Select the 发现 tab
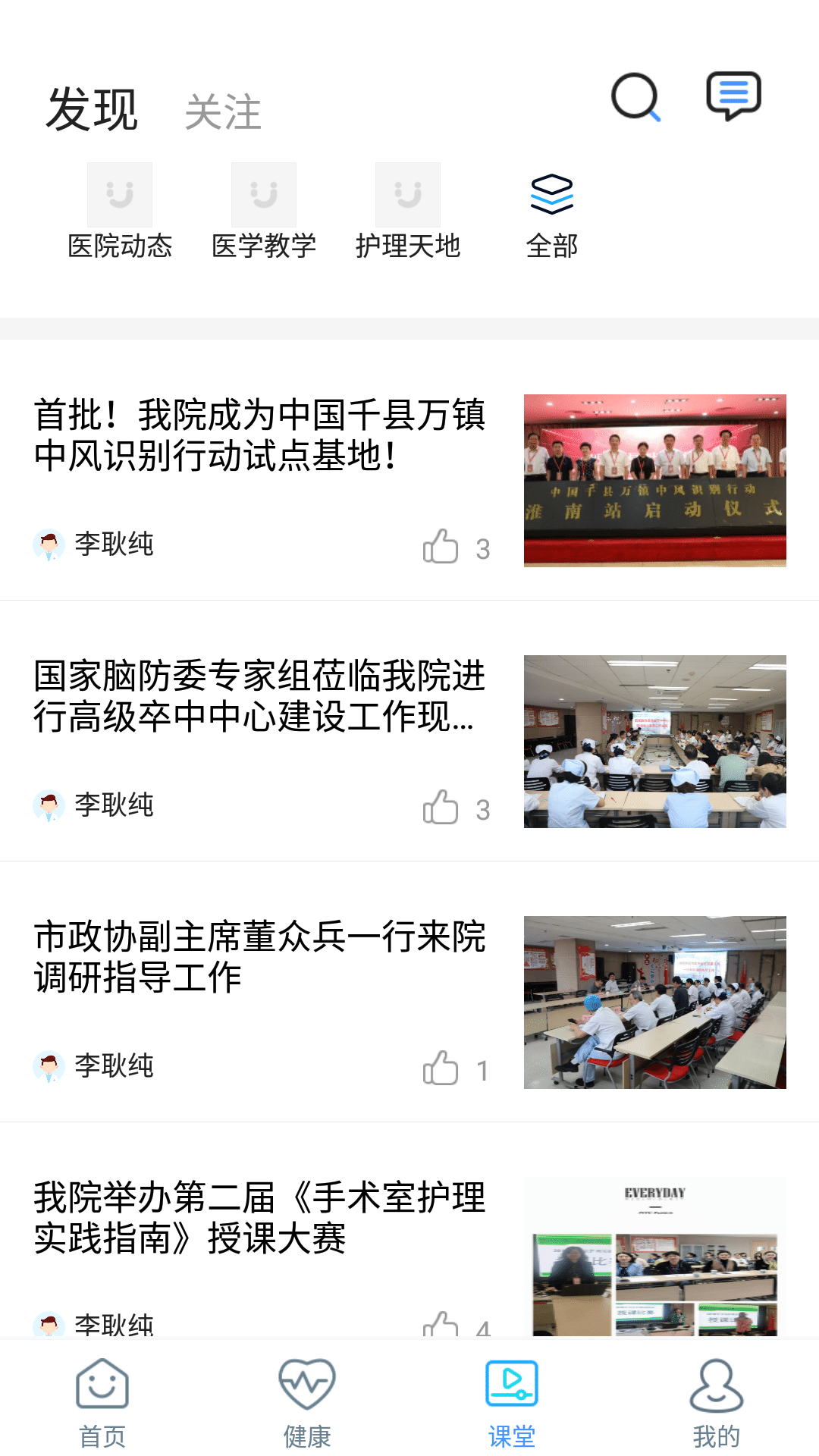 point(92,110)
